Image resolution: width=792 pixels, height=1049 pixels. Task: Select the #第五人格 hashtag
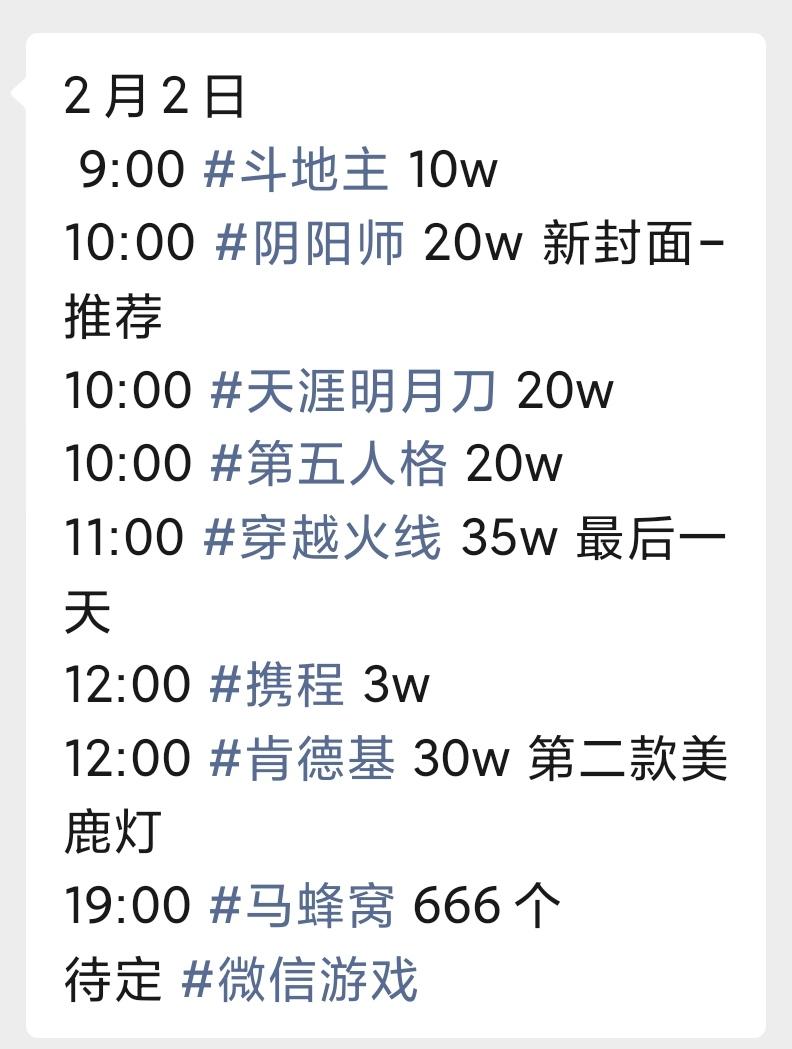[329, 465]
